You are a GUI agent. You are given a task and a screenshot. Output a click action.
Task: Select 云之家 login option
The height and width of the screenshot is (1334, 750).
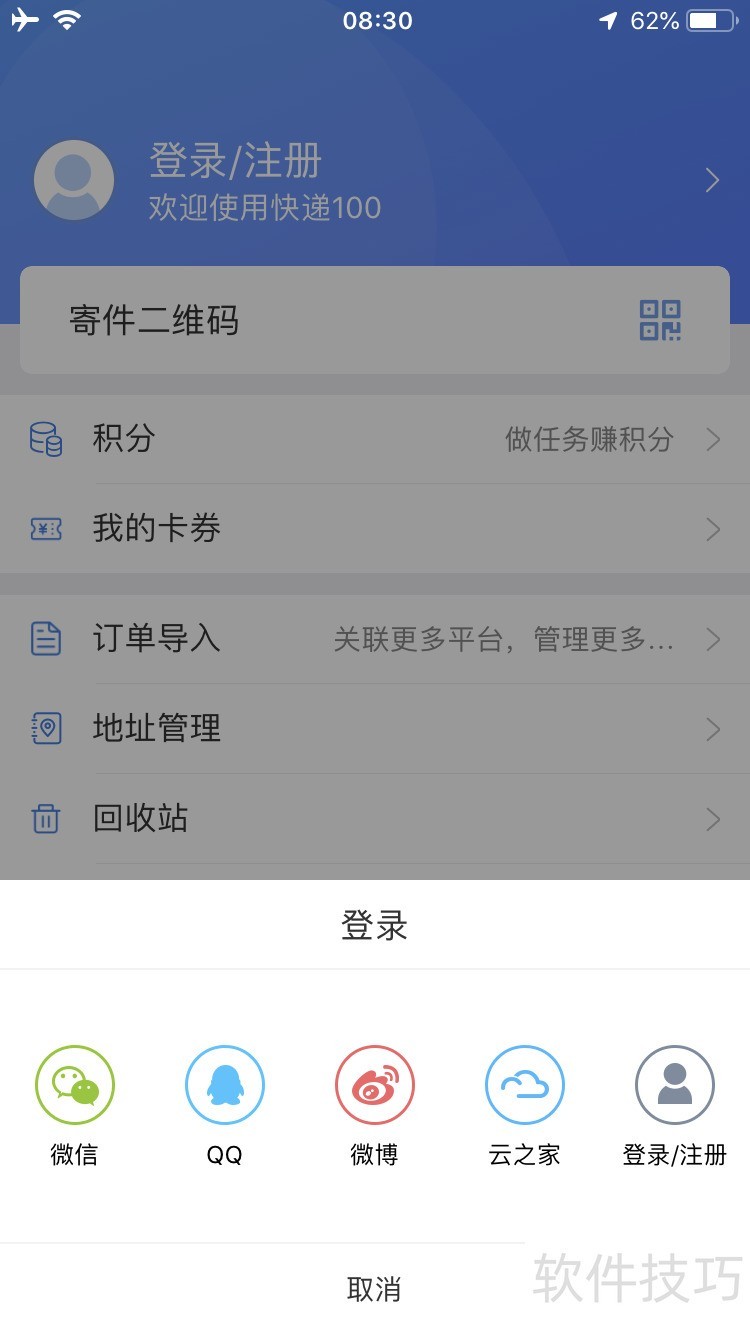(525, 1086)
